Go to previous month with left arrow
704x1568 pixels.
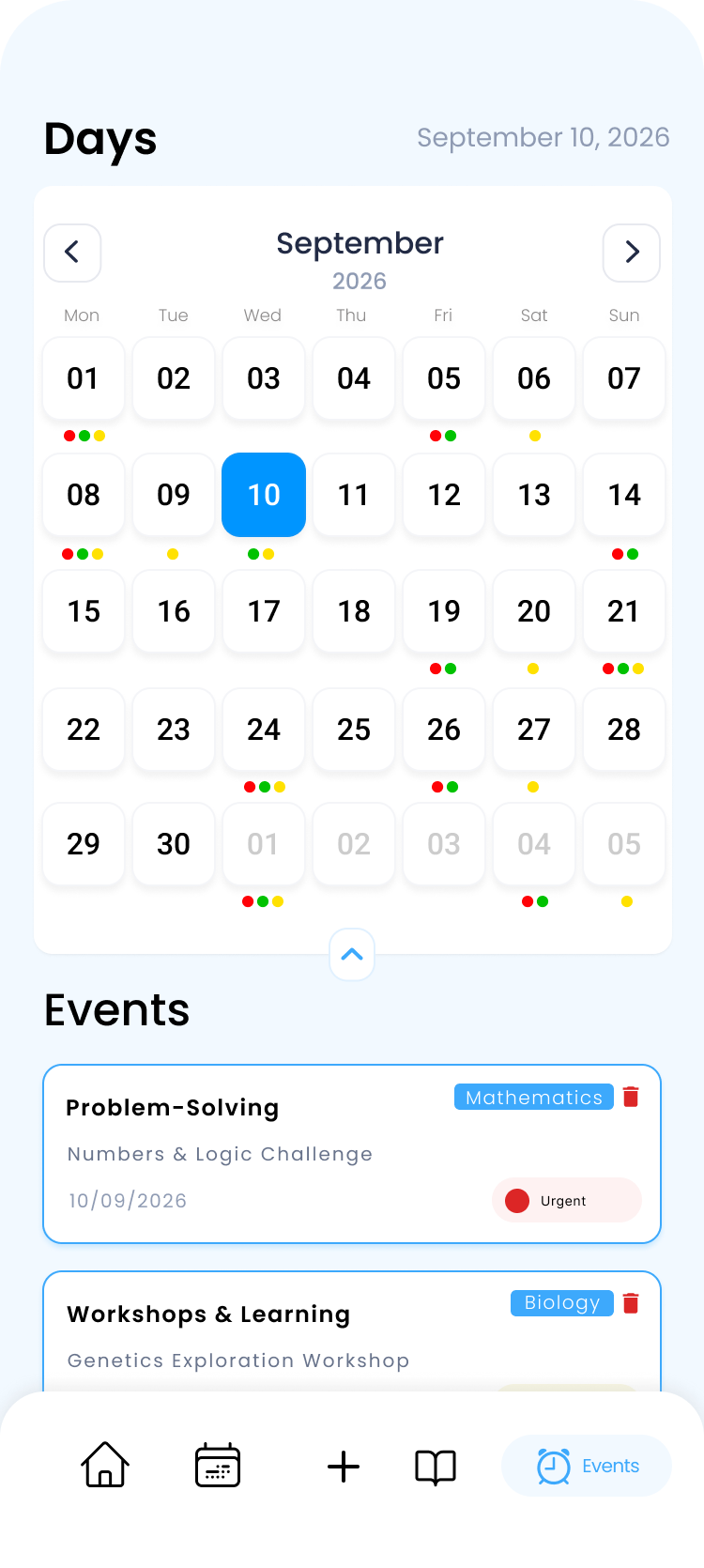(x=72, y=253)
